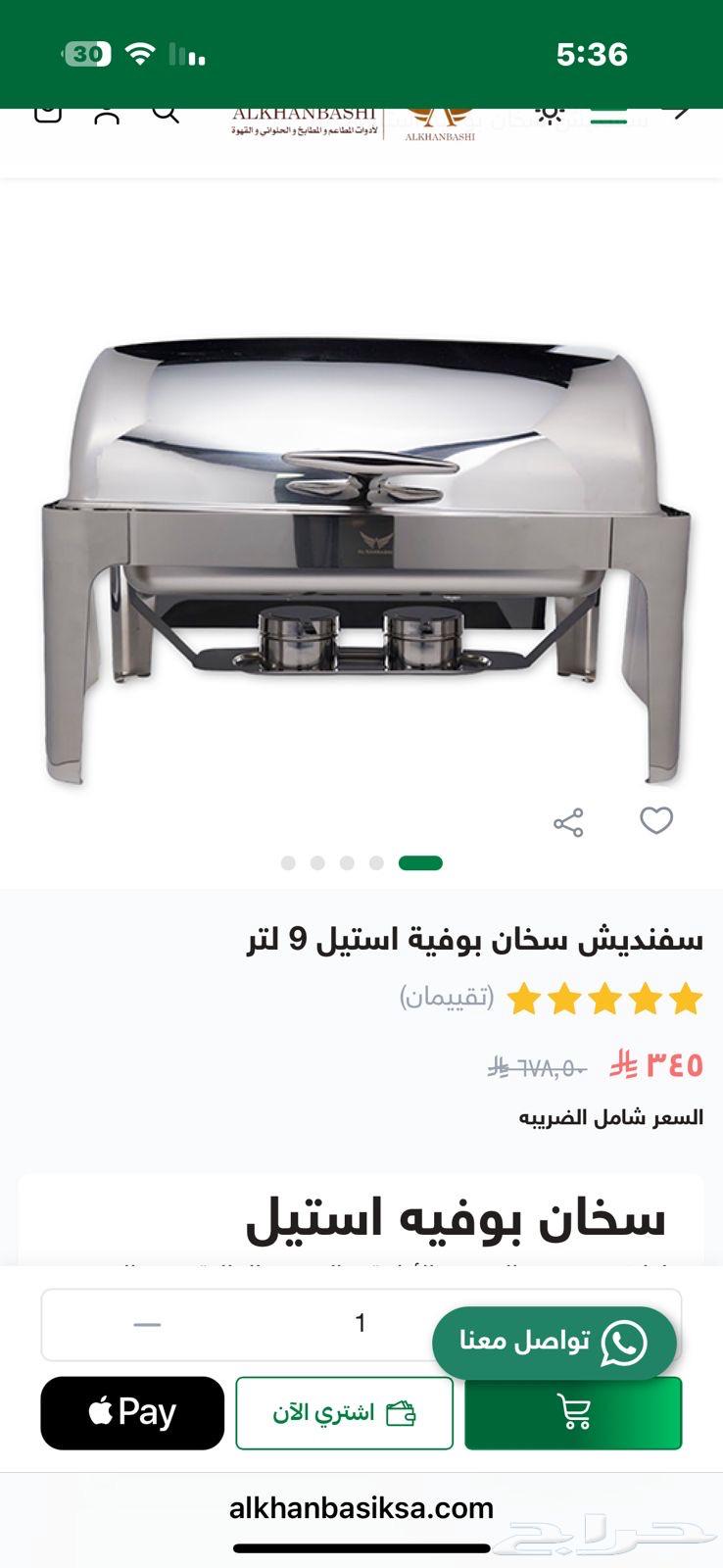Decrease quantity with the minus stepper

point(145,1323)
